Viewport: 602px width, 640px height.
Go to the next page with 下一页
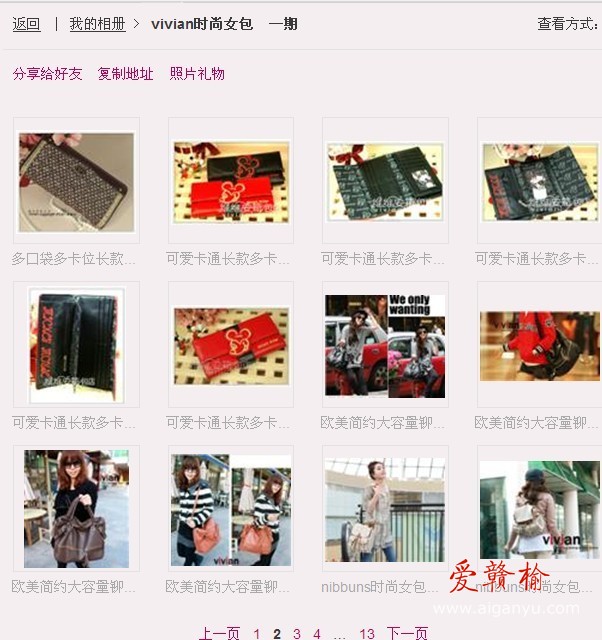407,633
